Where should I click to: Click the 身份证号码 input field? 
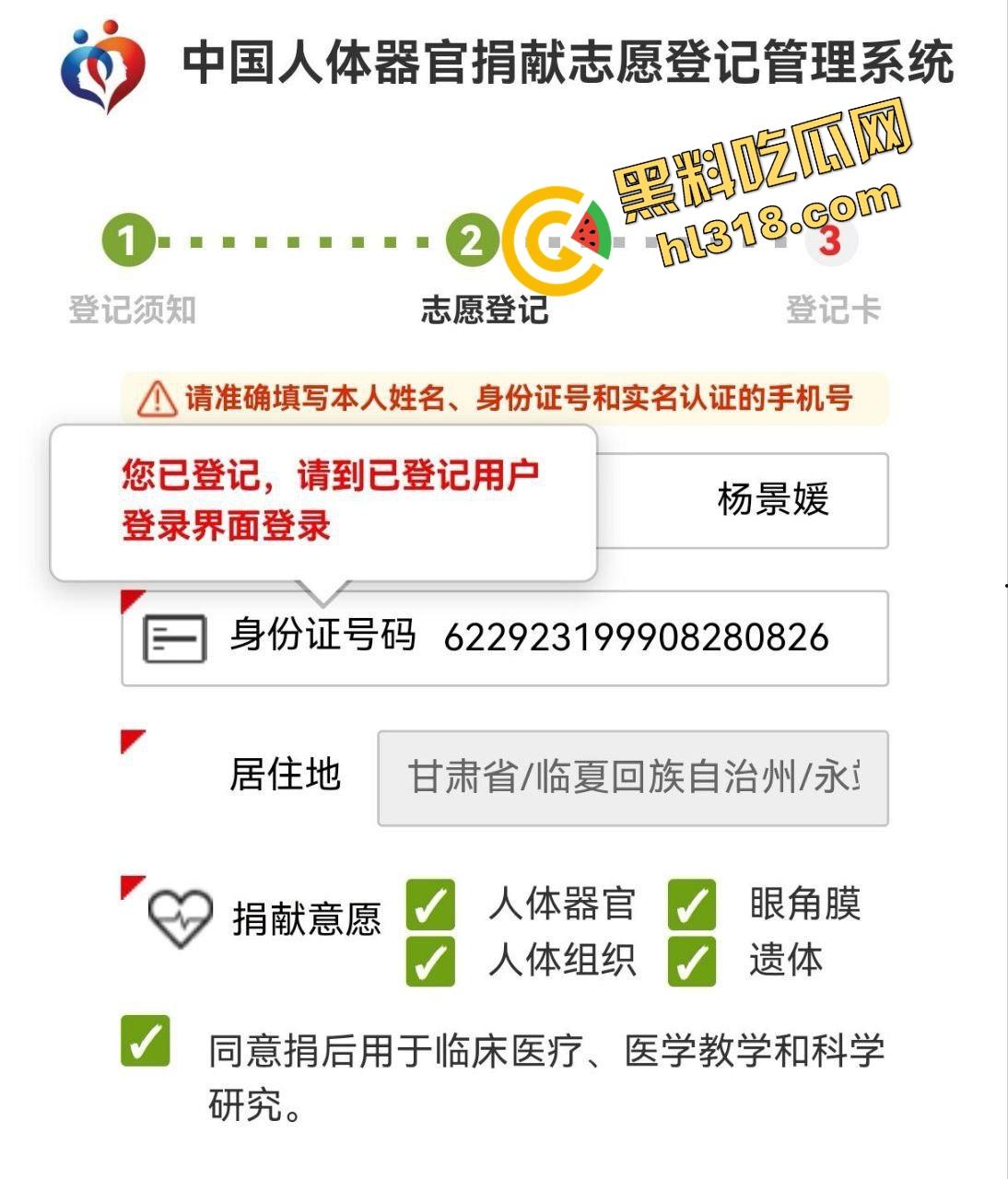tap(636, 637)
